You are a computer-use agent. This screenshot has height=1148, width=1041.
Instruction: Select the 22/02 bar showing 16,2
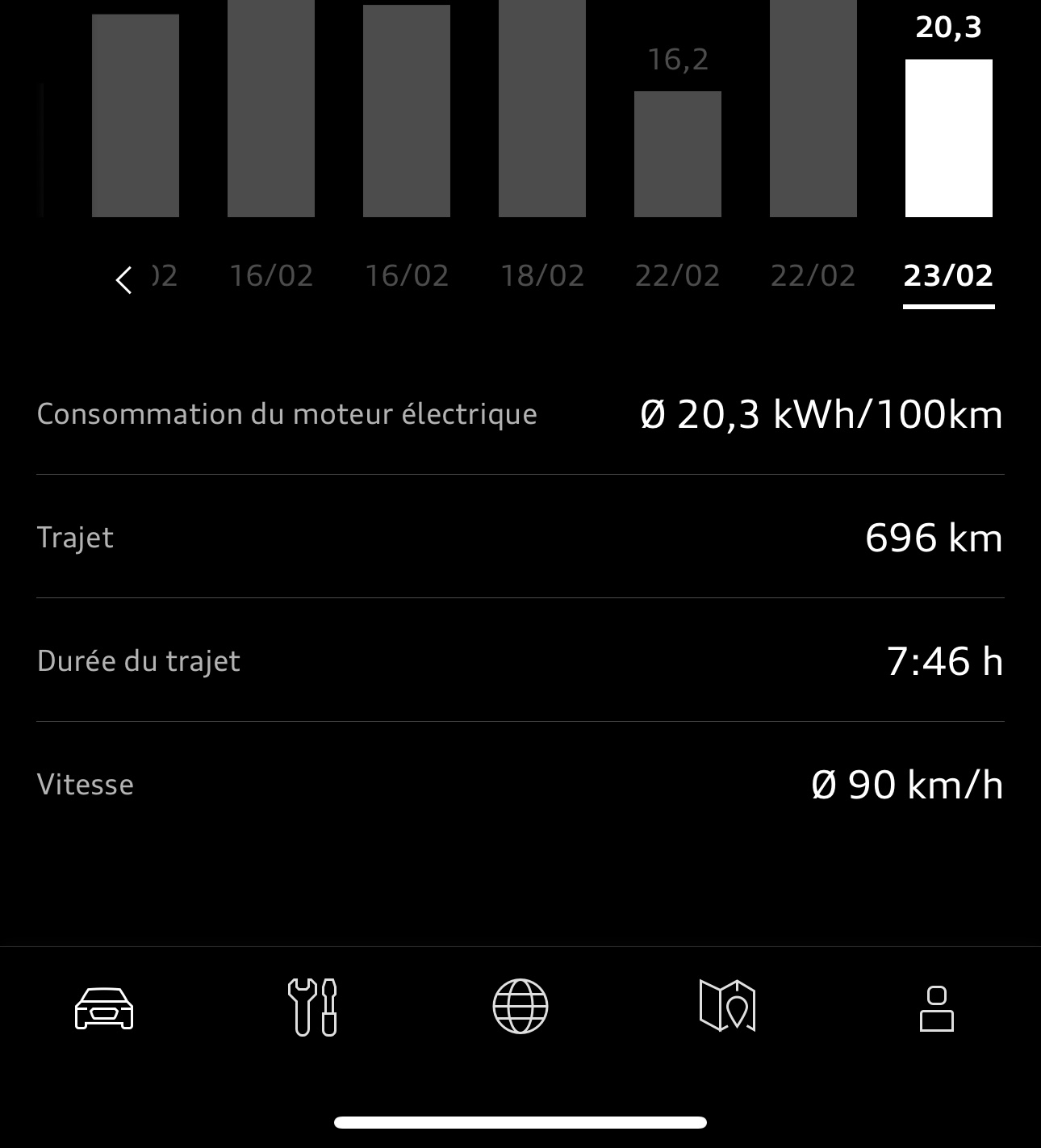[x=677, y=153]
